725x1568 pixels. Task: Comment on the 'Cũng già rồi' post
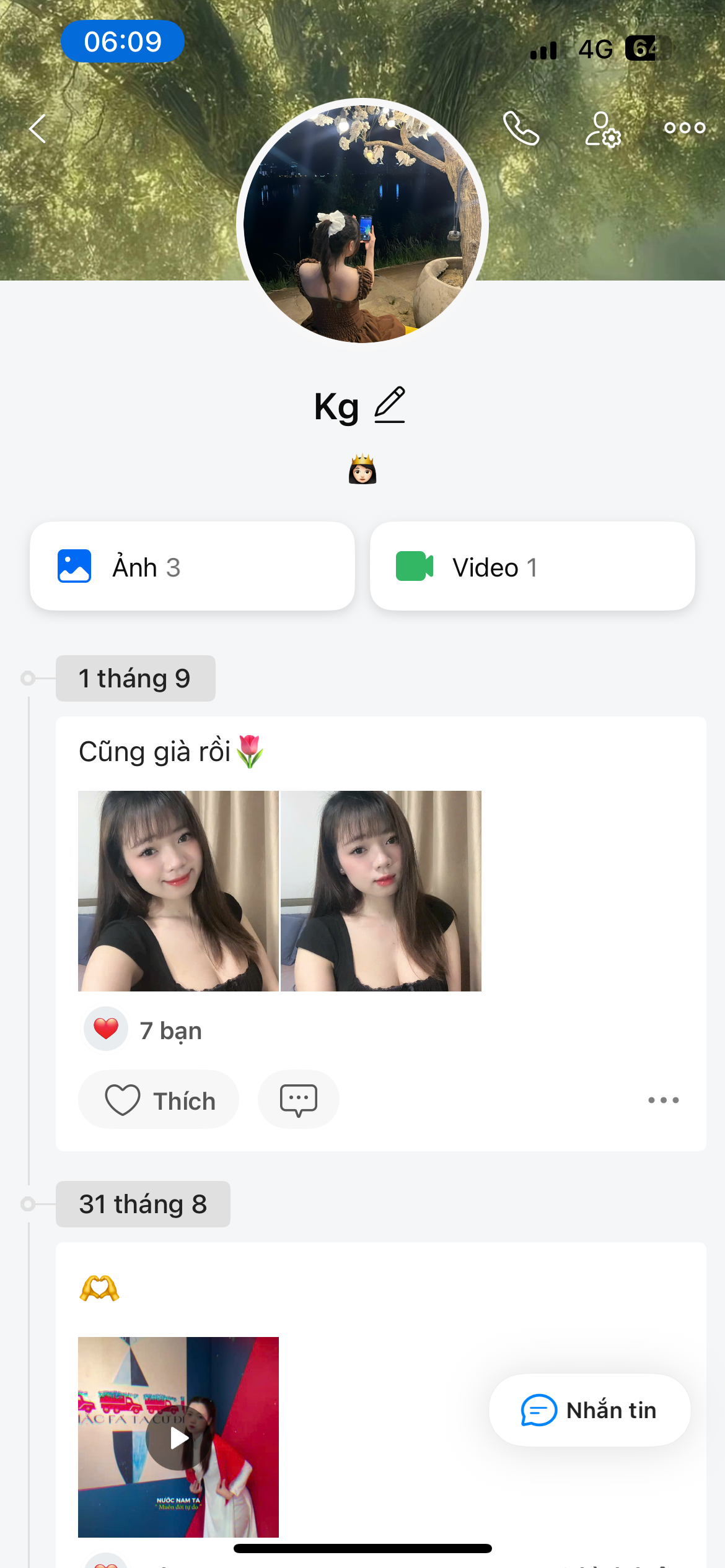click(x=299, y=1100)
